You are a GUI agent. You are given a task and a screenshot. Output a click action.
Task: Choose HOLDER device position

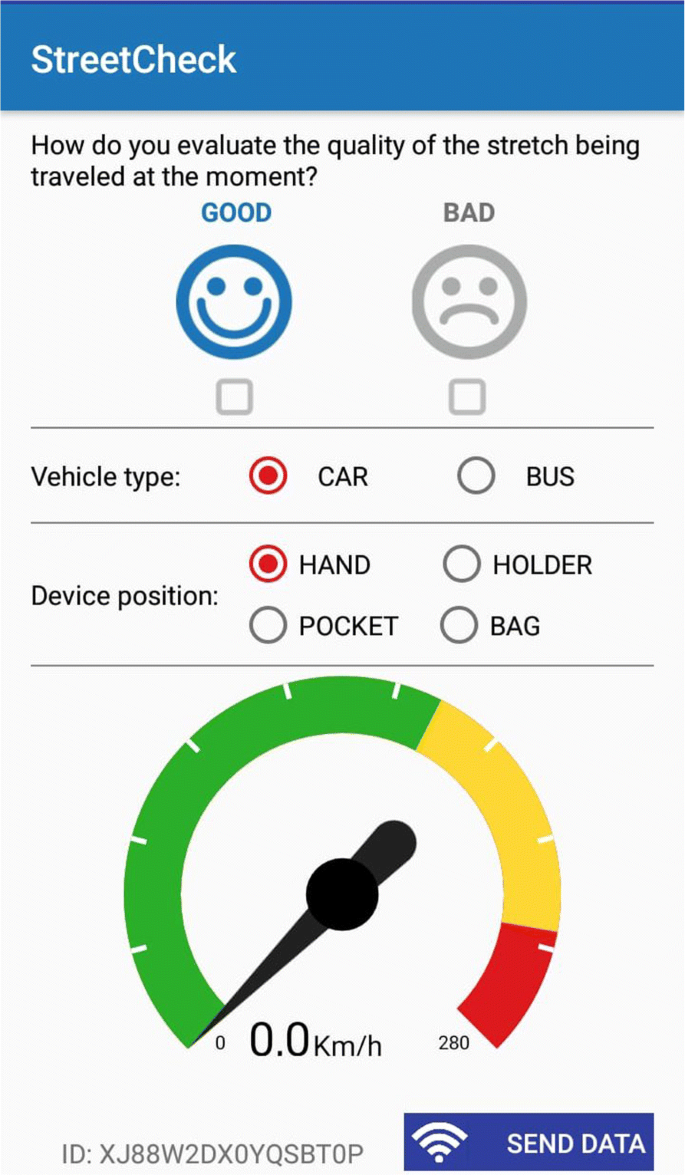click(x=461, y=564)
